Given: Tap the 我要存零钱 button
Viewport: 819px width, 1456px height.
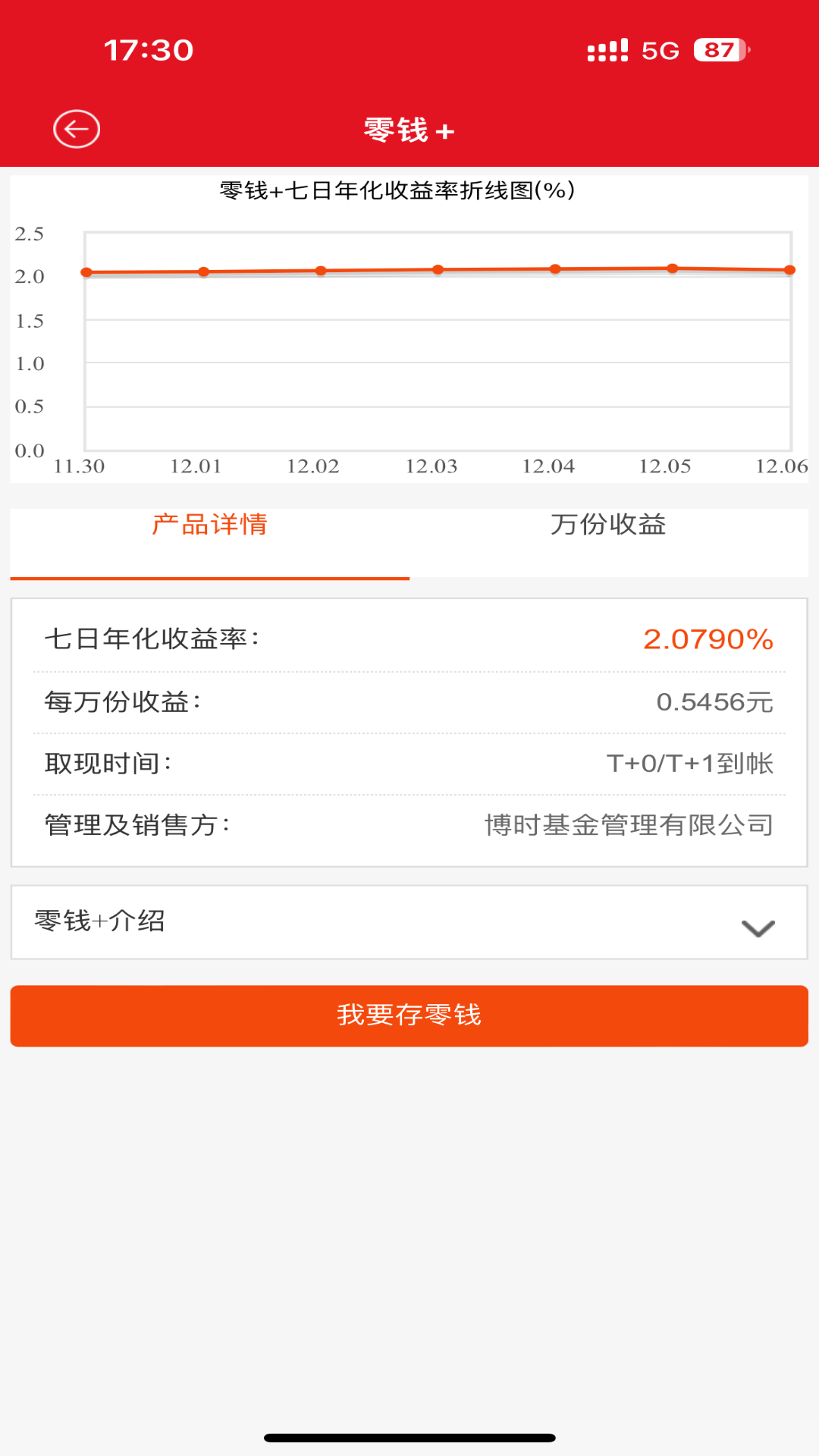Looking at the screenshot, I should pyautogui.click(x=409, y=1015).
